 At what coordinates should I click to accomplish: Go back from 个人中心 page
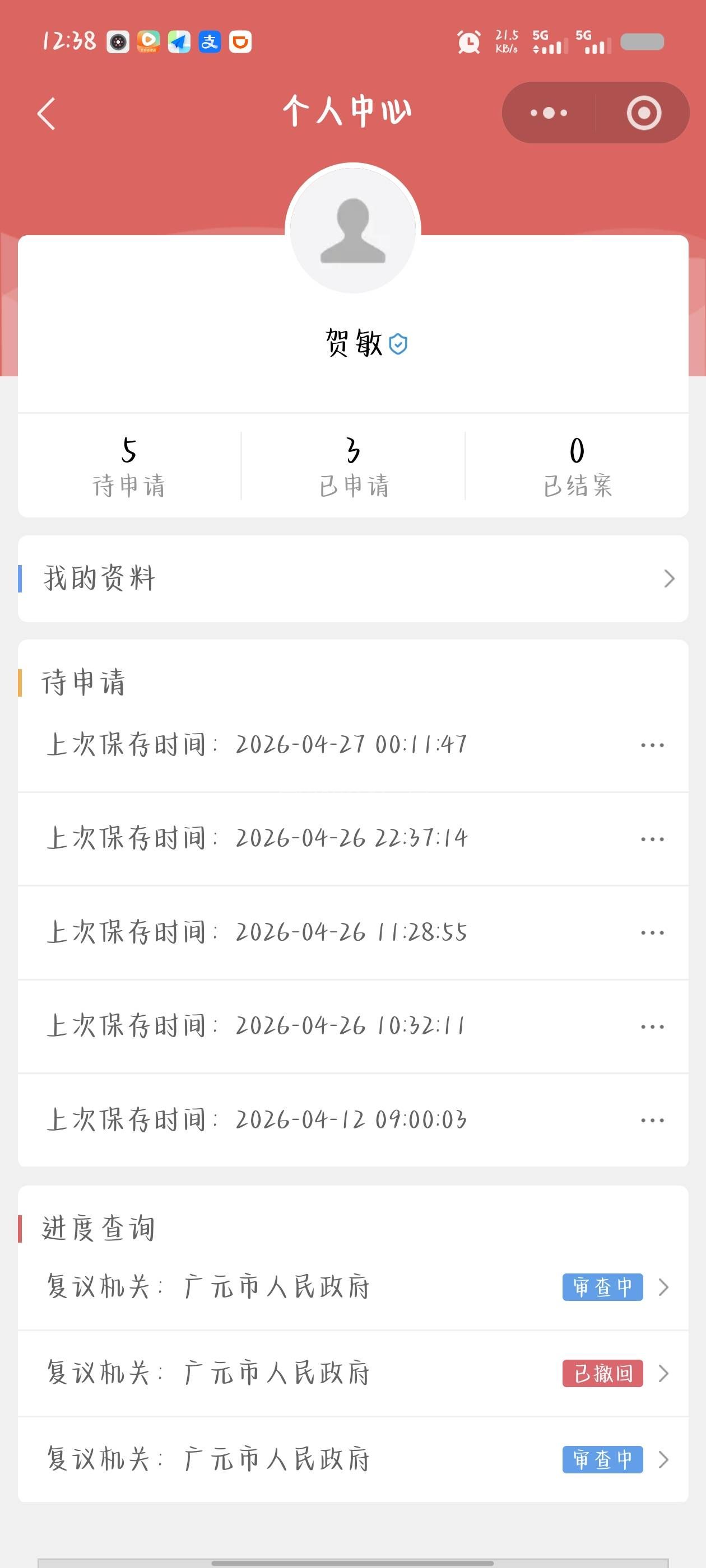pos(47,113)
